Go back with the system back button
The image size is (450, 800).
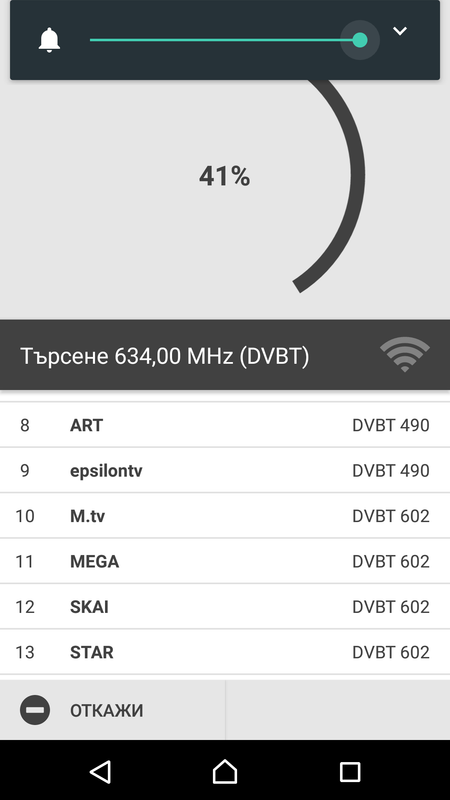pyautogui.click(x=101, y=771)
